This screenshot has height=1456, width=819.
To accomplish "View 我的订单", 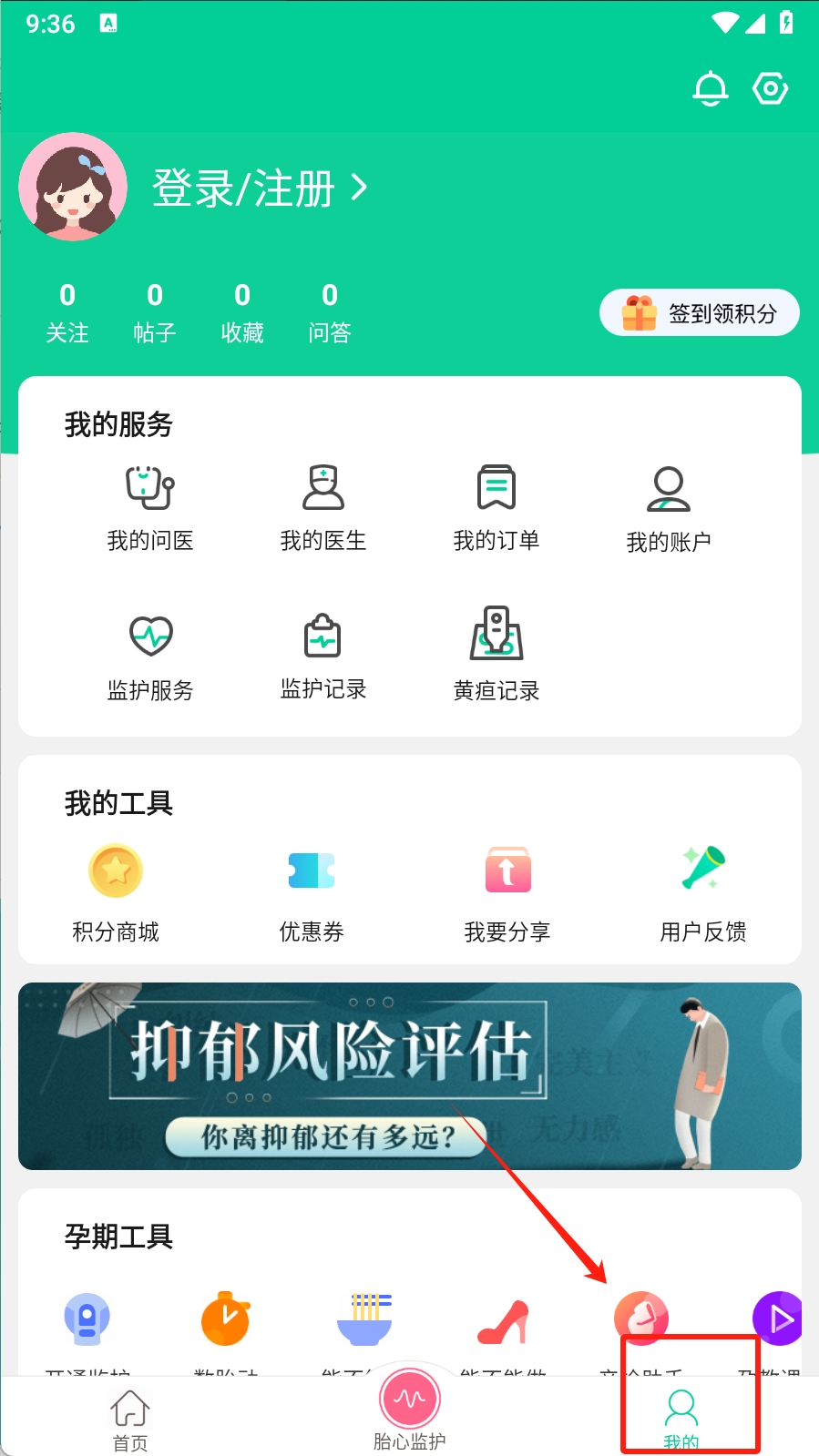I will pyautogui.click(x=497, y=508).
